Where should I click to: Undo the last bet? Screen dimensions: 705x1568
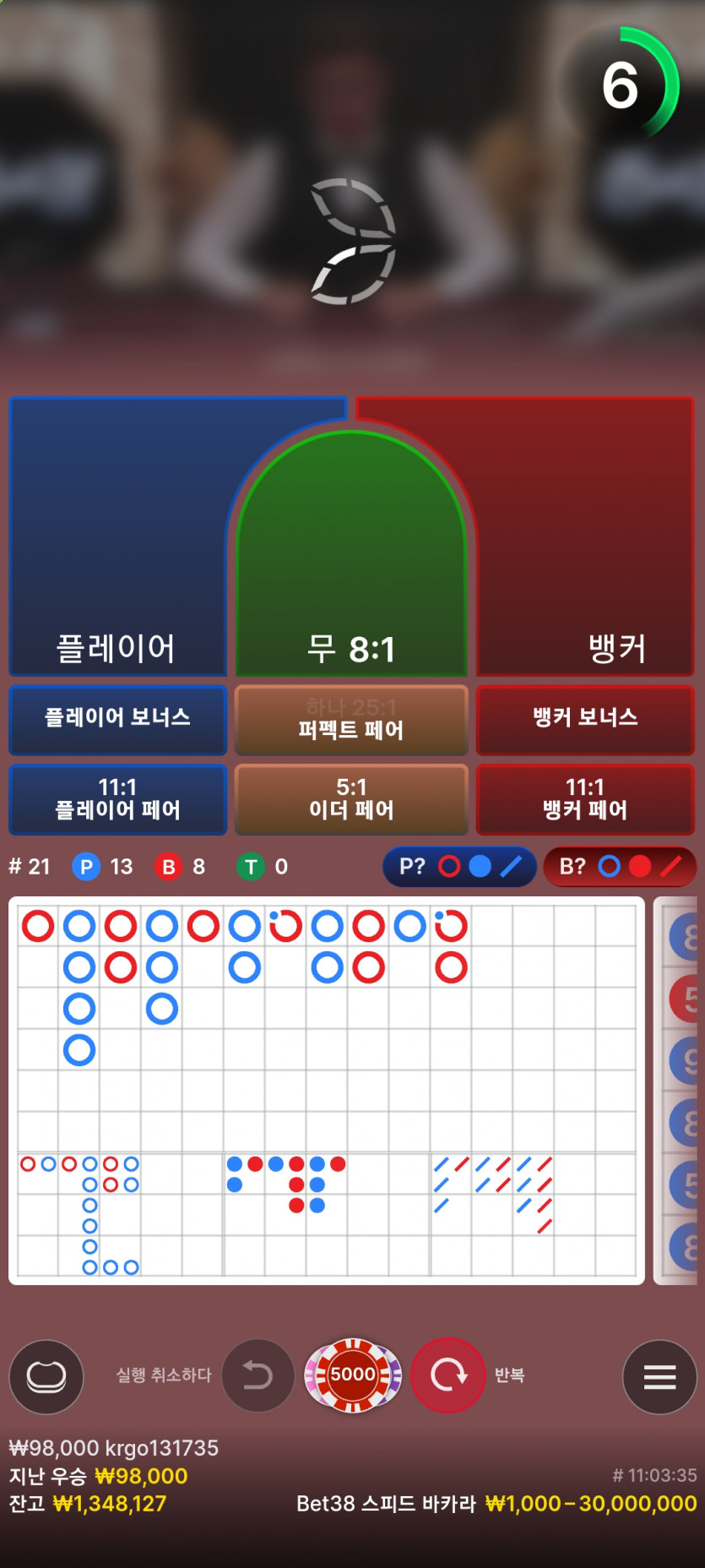[258, 1375]
